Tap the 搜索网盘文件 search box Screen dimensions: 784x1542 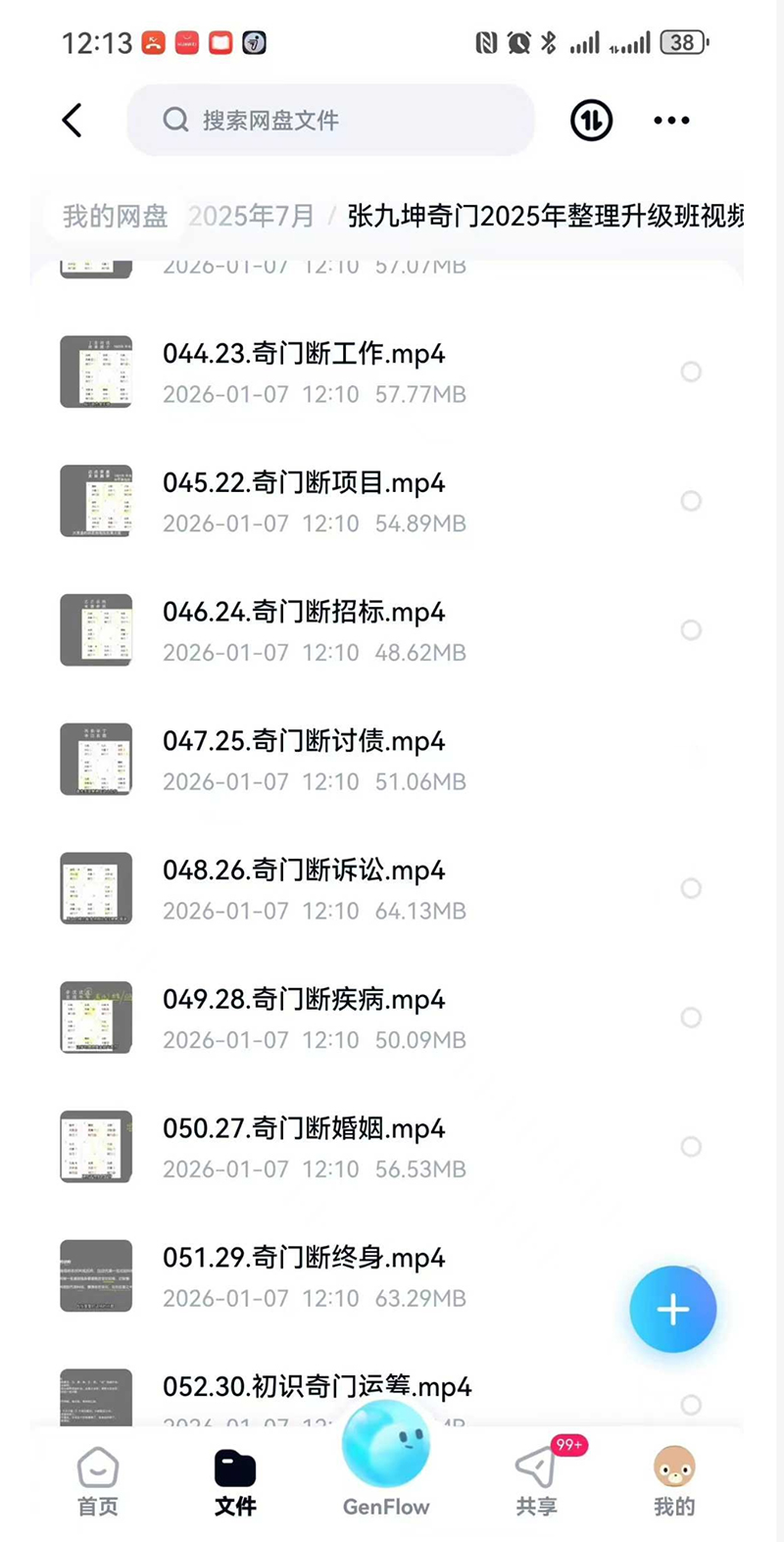331,121
